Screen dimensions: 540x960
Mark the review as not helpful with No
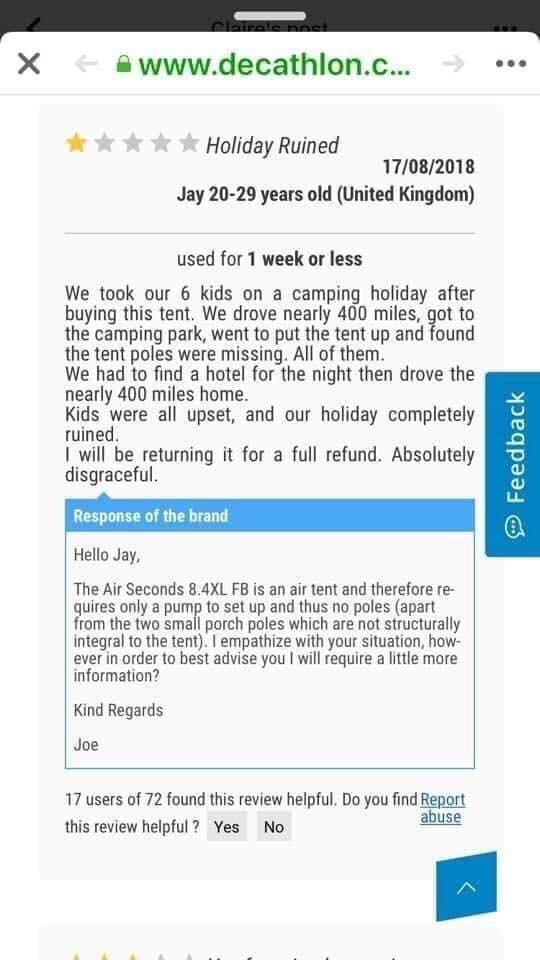click(274, 827)
